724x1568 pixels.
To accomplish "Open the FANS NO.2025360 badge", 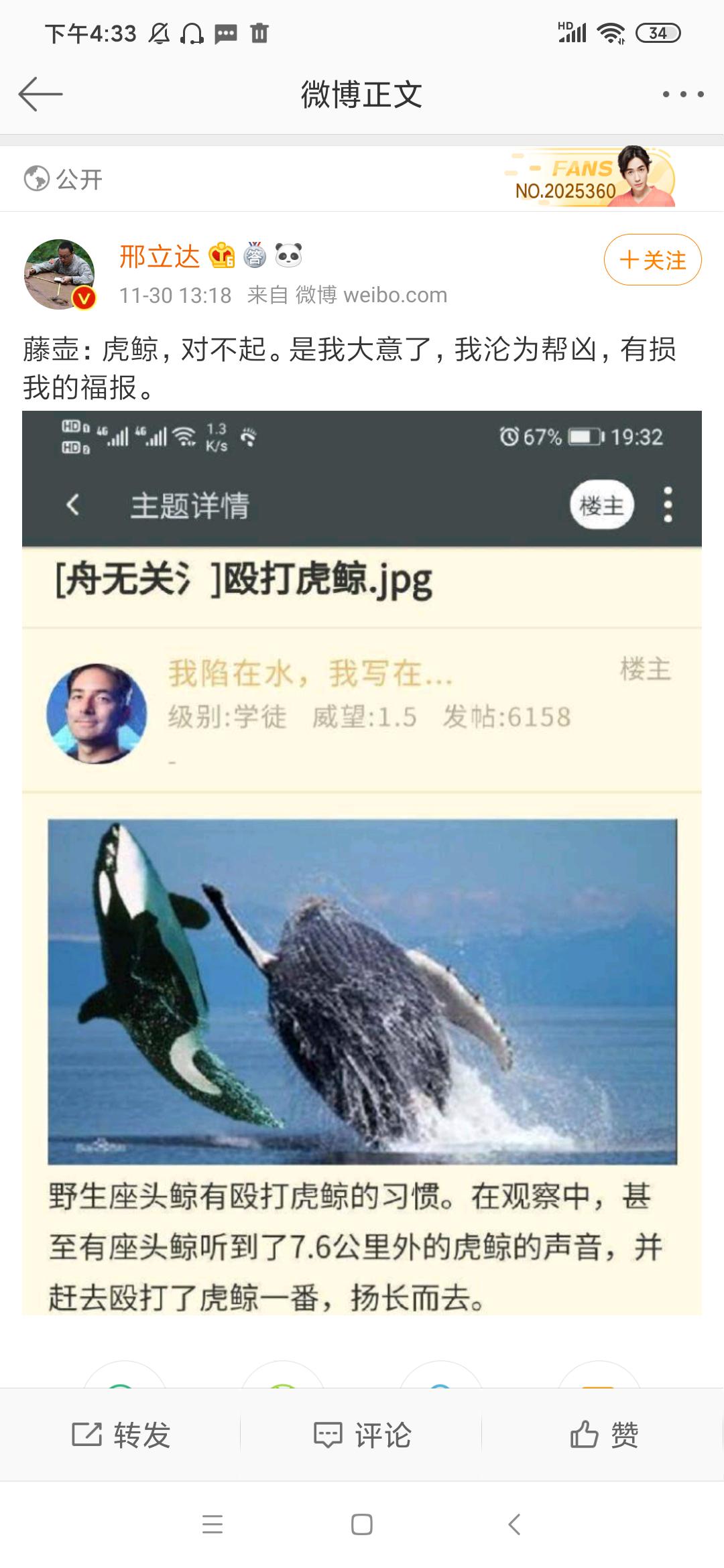I will point(589,177).
